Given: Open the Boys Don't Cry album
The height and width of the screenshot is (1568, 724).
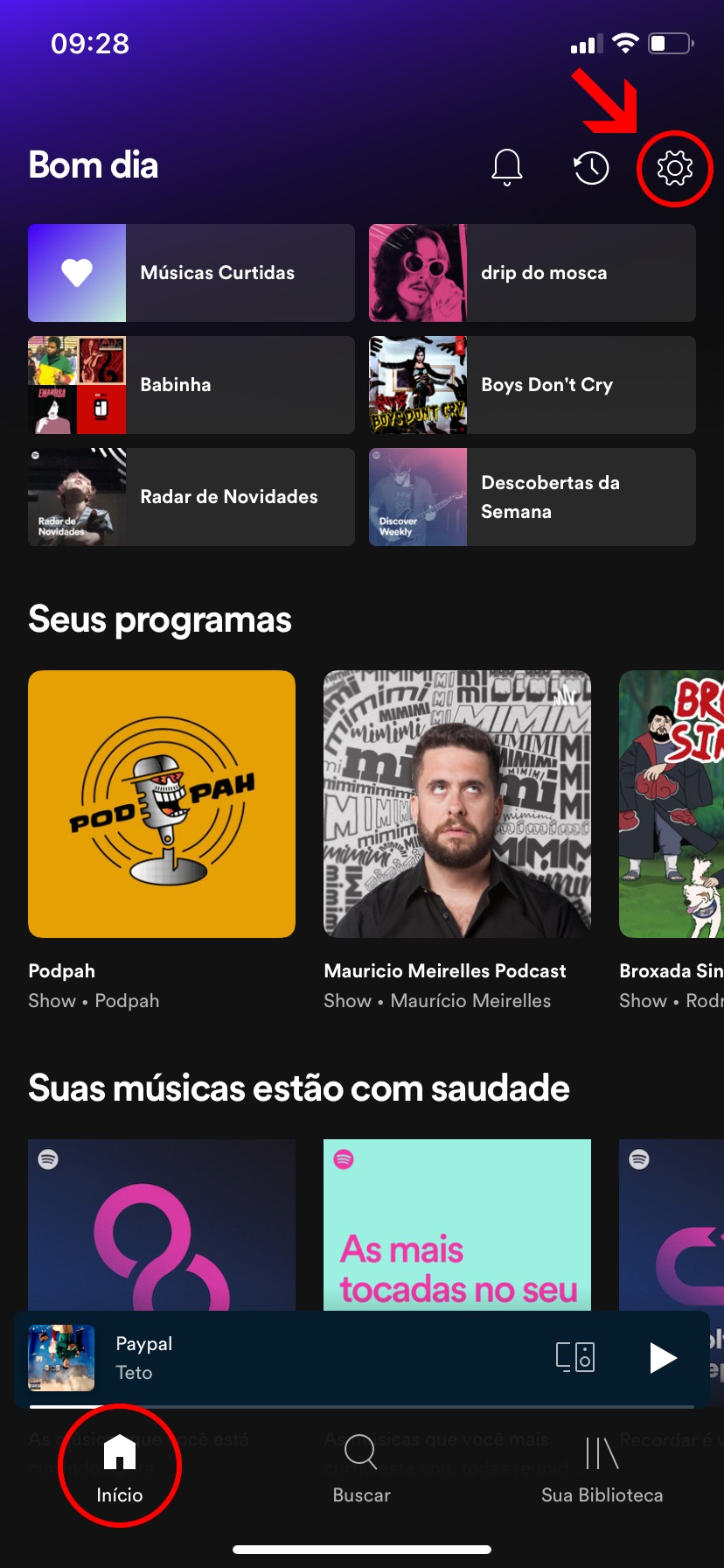Looking at the screenshot, I should (x=533, y=385).
